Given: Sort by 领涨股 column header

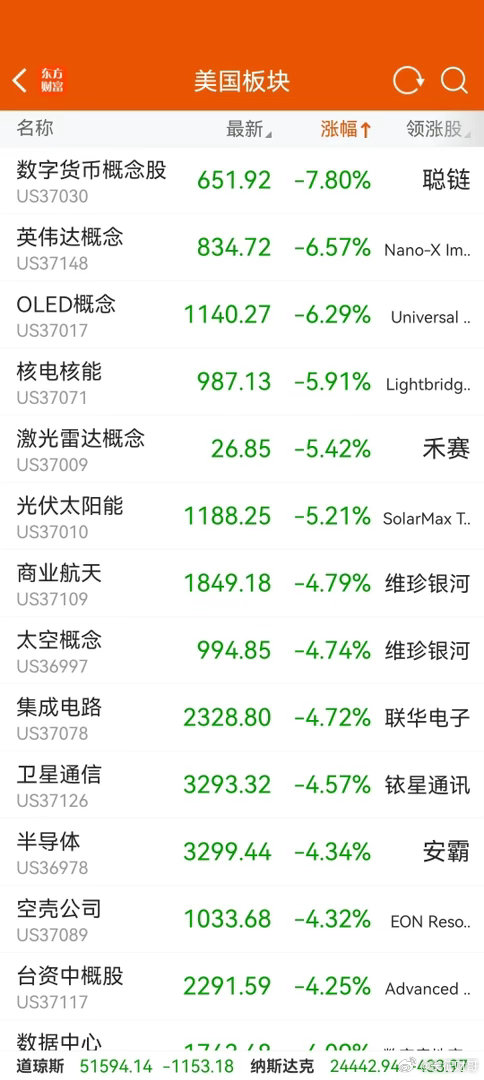Looking at the screenshot, I should coord(439,129).
